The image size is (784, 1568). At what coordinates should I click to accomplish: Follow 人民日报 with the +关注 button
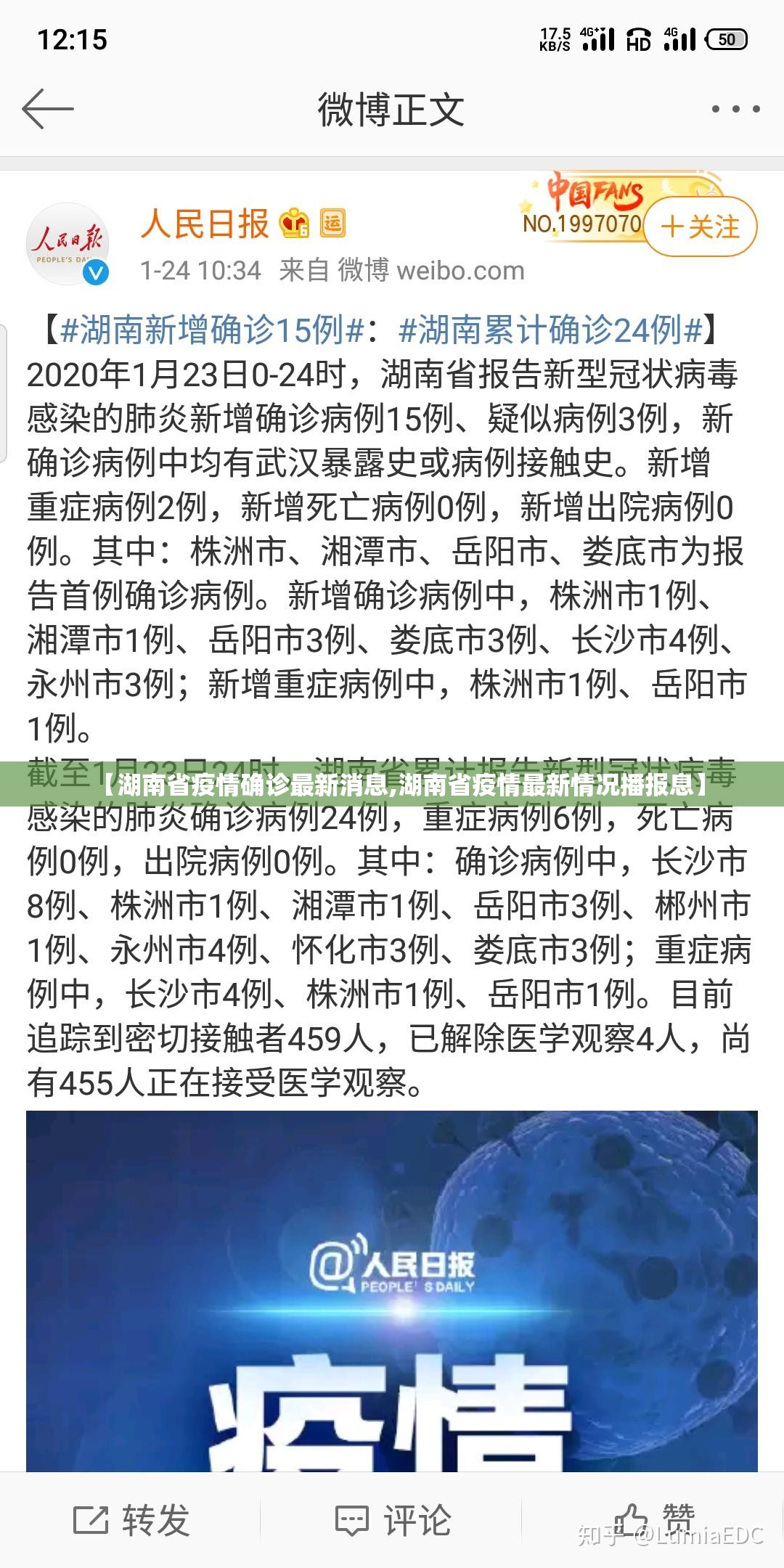click(701, 226)
